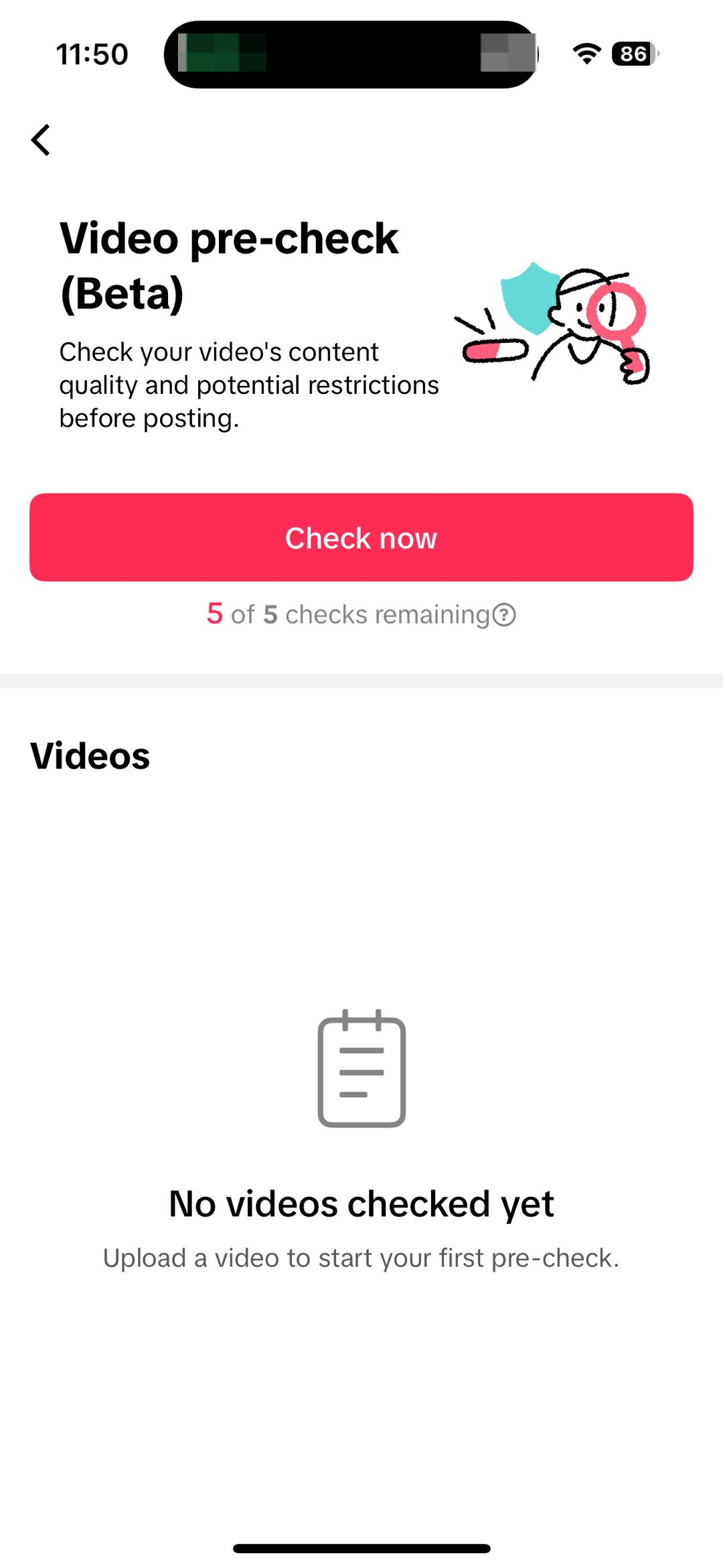Viewport: 723px width, 1568px height.
Task: Go back using the left chevron arrow
Action: [40, 141]
